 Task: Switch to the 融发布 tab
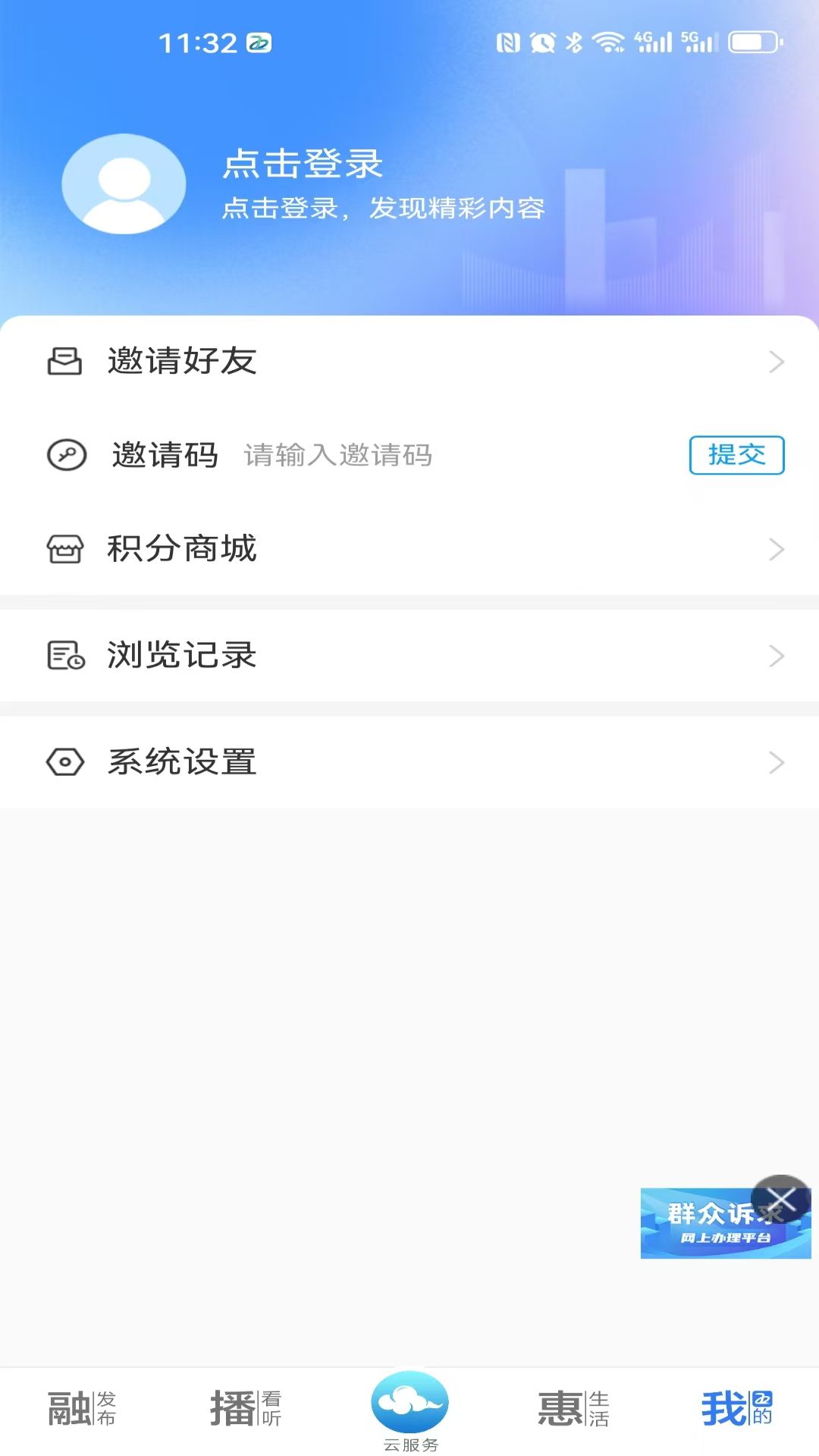tap(82, 1409)
